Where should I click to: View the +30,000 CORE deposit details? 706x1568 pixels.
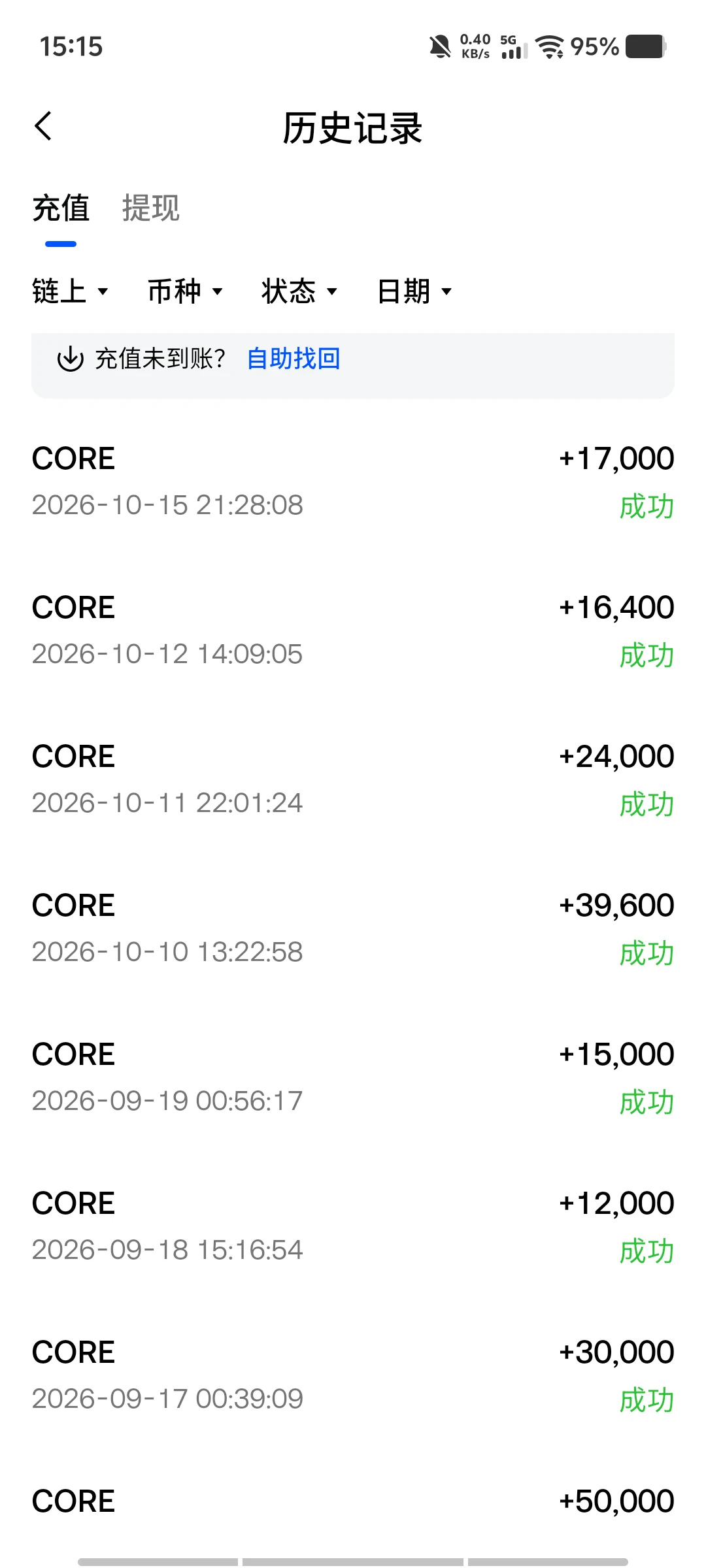(x=353, y=1376)
